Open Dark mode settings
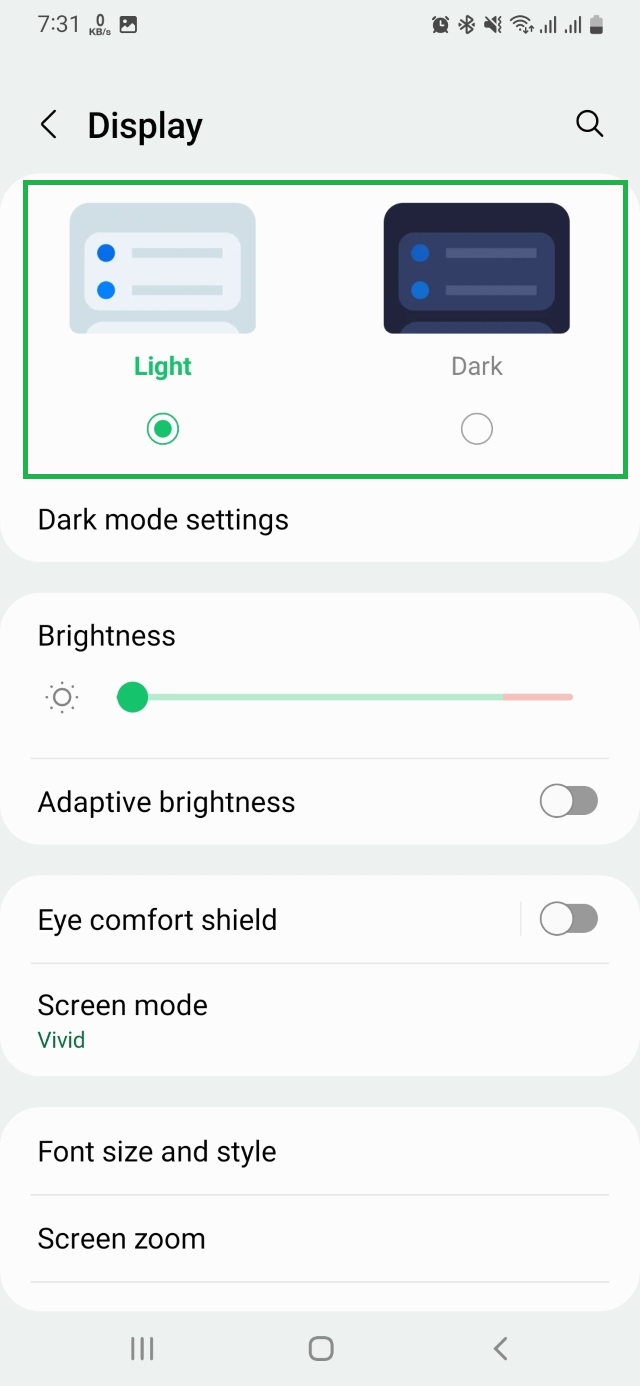640x1386 pixels. (x=163, y=520)
